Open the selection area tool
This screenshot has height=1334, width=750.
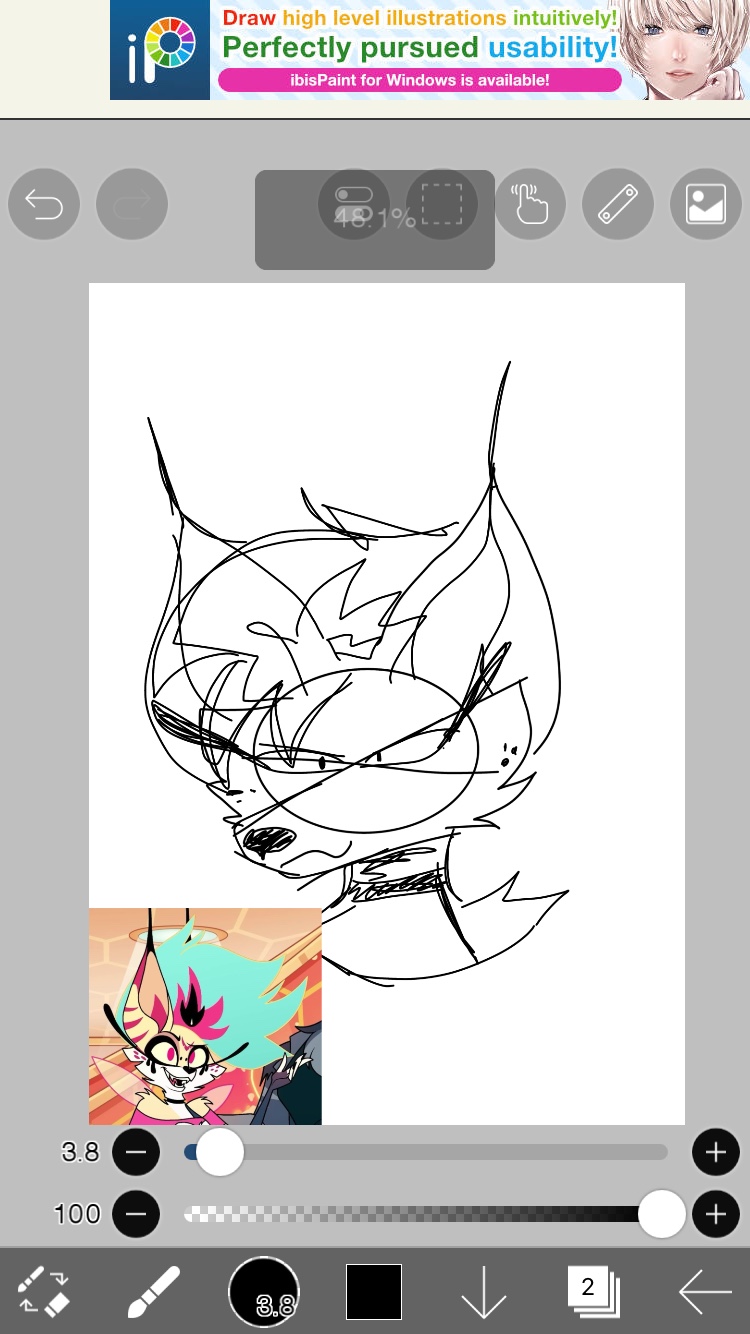coord(441,204)
